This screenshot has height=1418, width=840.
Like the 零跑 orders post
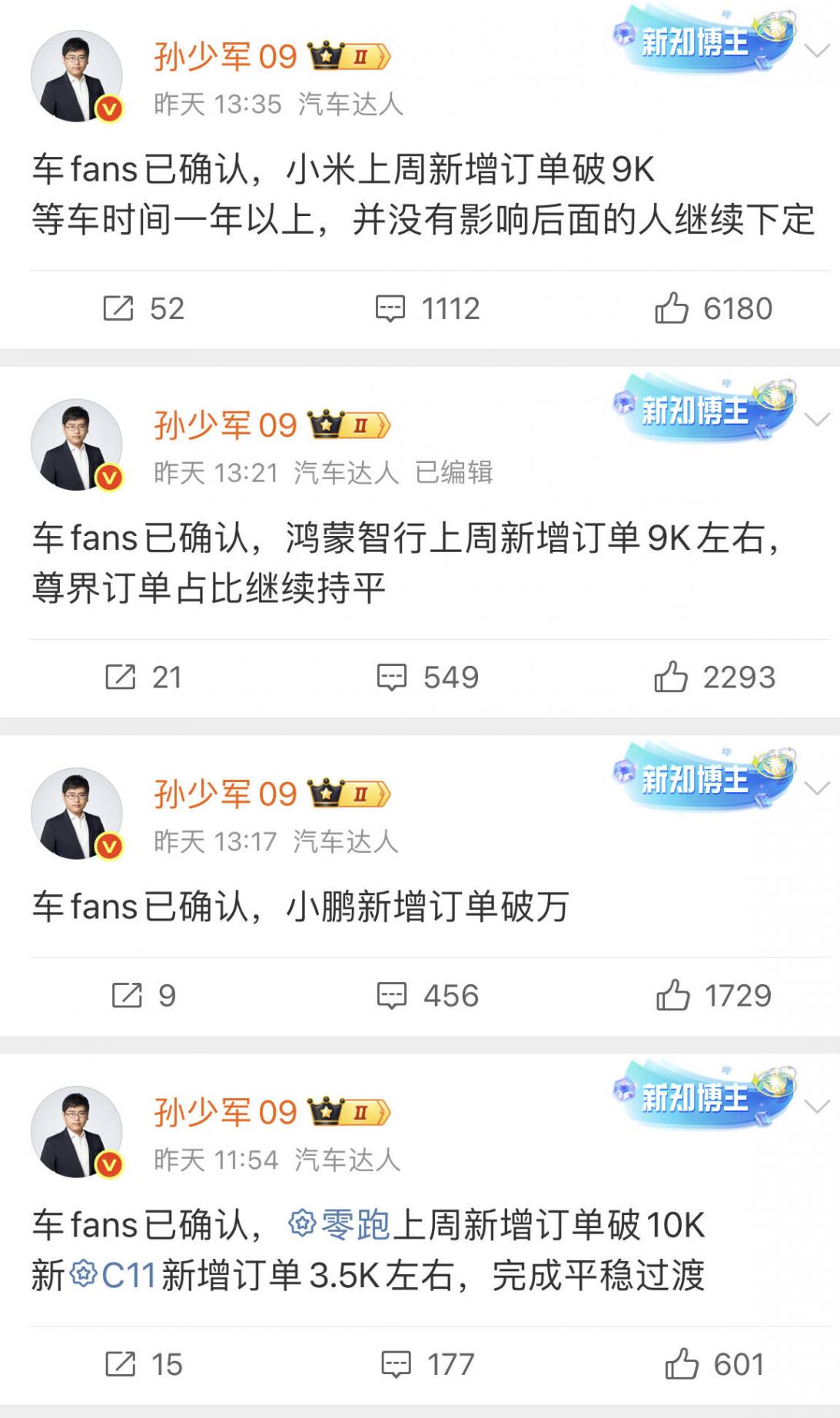pos(714,1365)
